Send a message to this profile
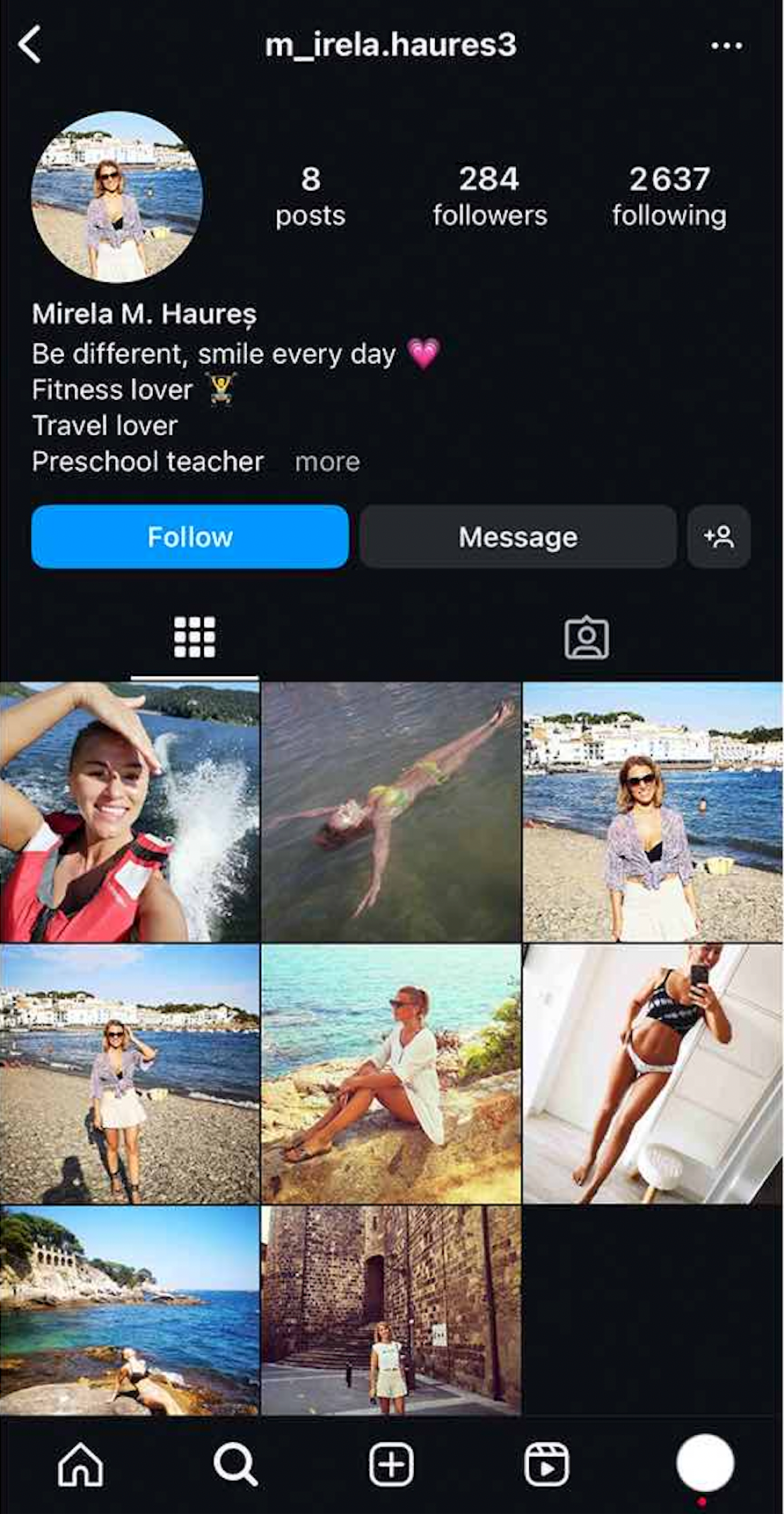The height and width of the screenshot is (1514, 784). (518, 536)
